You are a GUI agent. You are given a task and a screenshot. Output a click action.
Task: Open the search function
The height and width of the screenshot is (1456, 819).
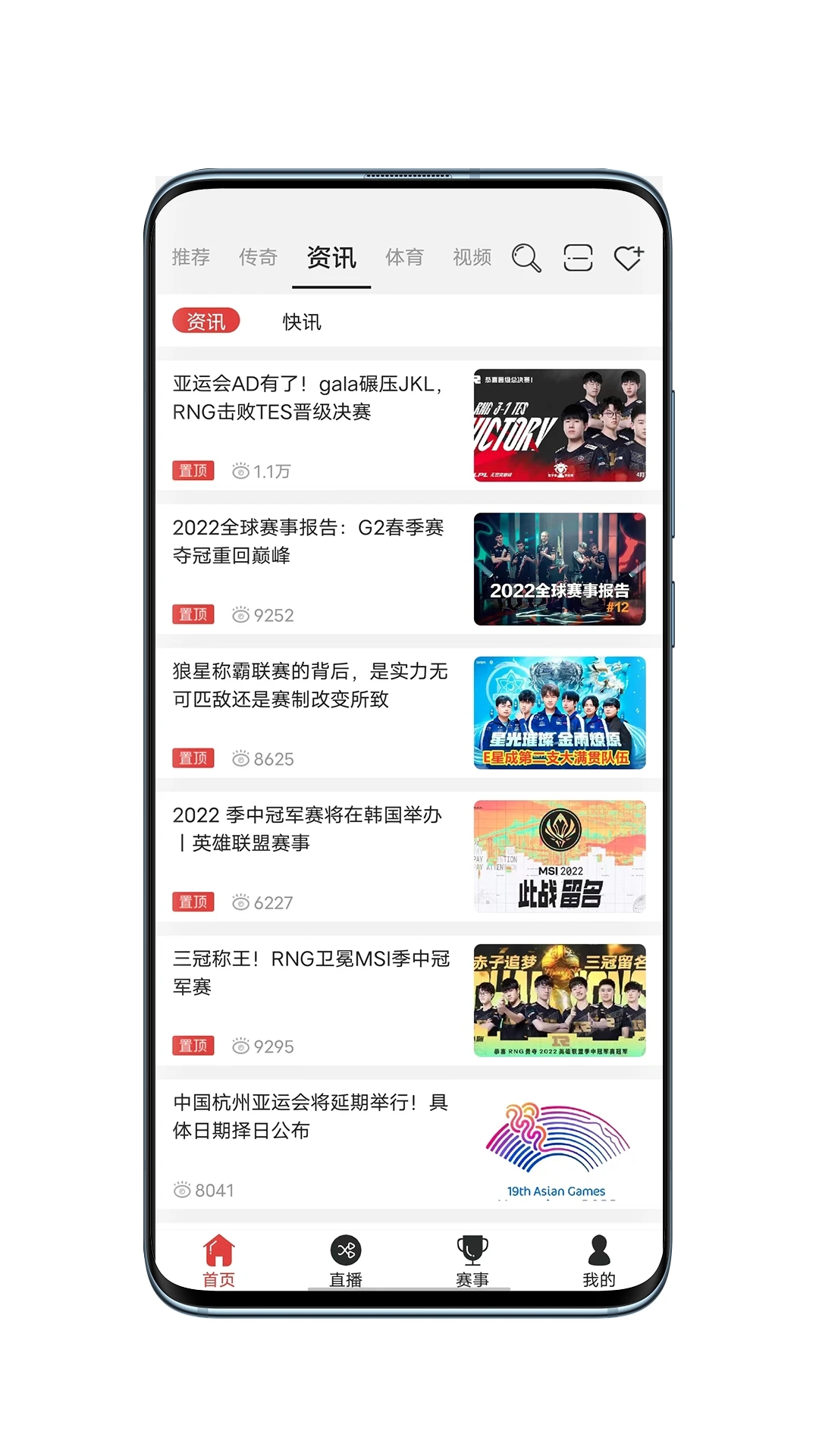tap(526, 258)
